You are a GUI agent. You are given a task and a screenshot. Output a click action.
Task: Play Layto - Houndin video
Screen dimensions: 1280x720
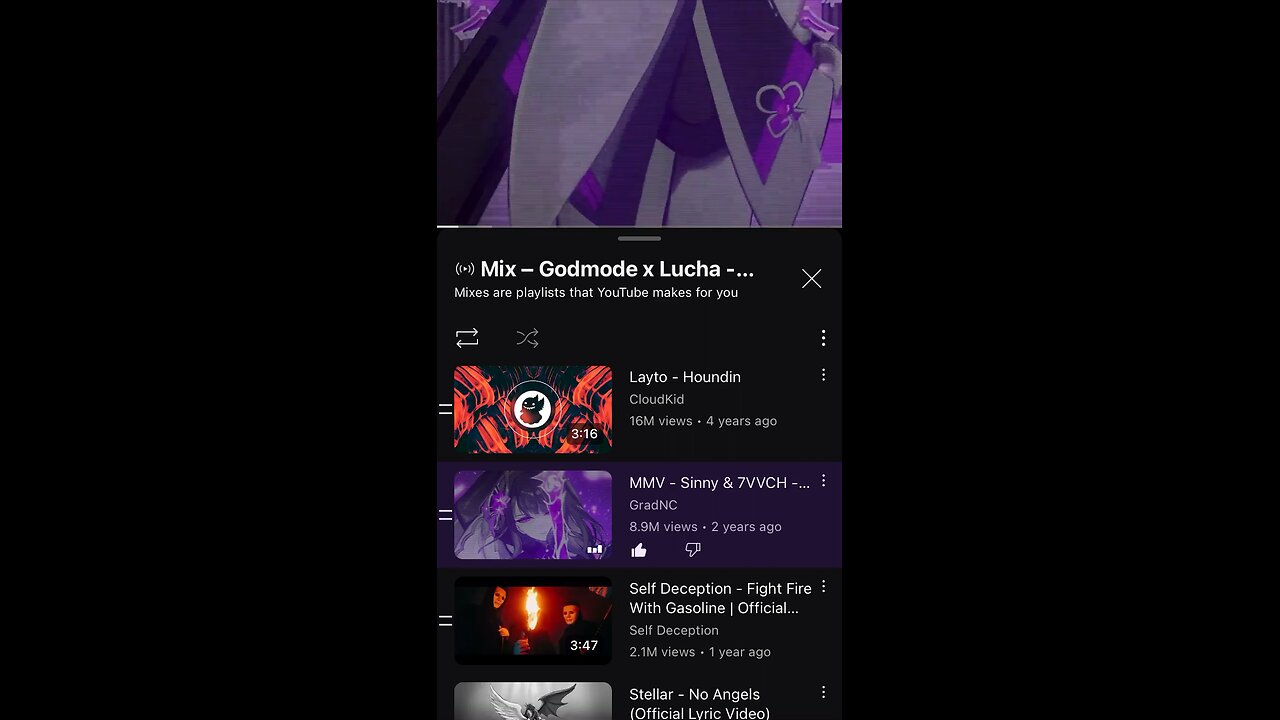[533, 409]
